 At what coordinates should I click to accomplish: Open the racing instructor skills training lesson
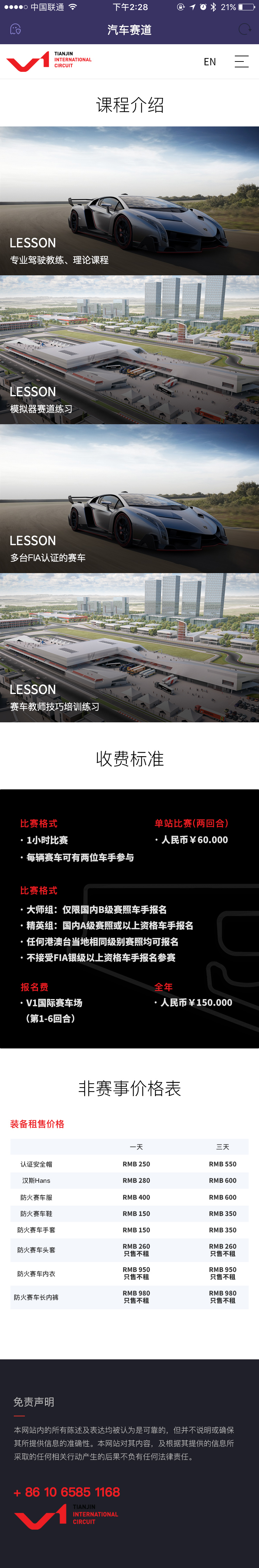click(x=129, y=648)
